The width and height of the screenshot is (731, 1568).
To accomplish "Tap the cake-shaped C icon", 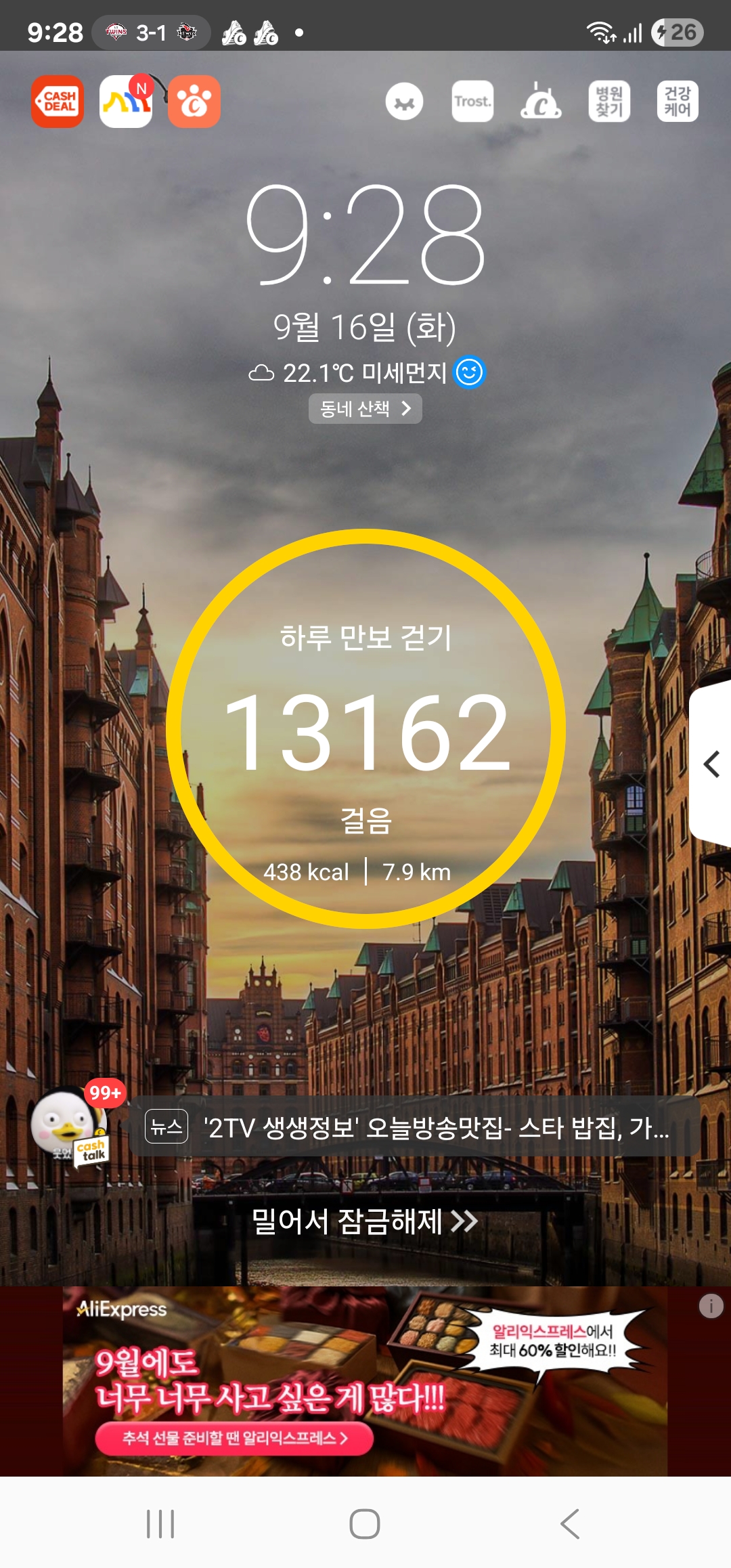I will pyautogui.click(x=541, y=102).
